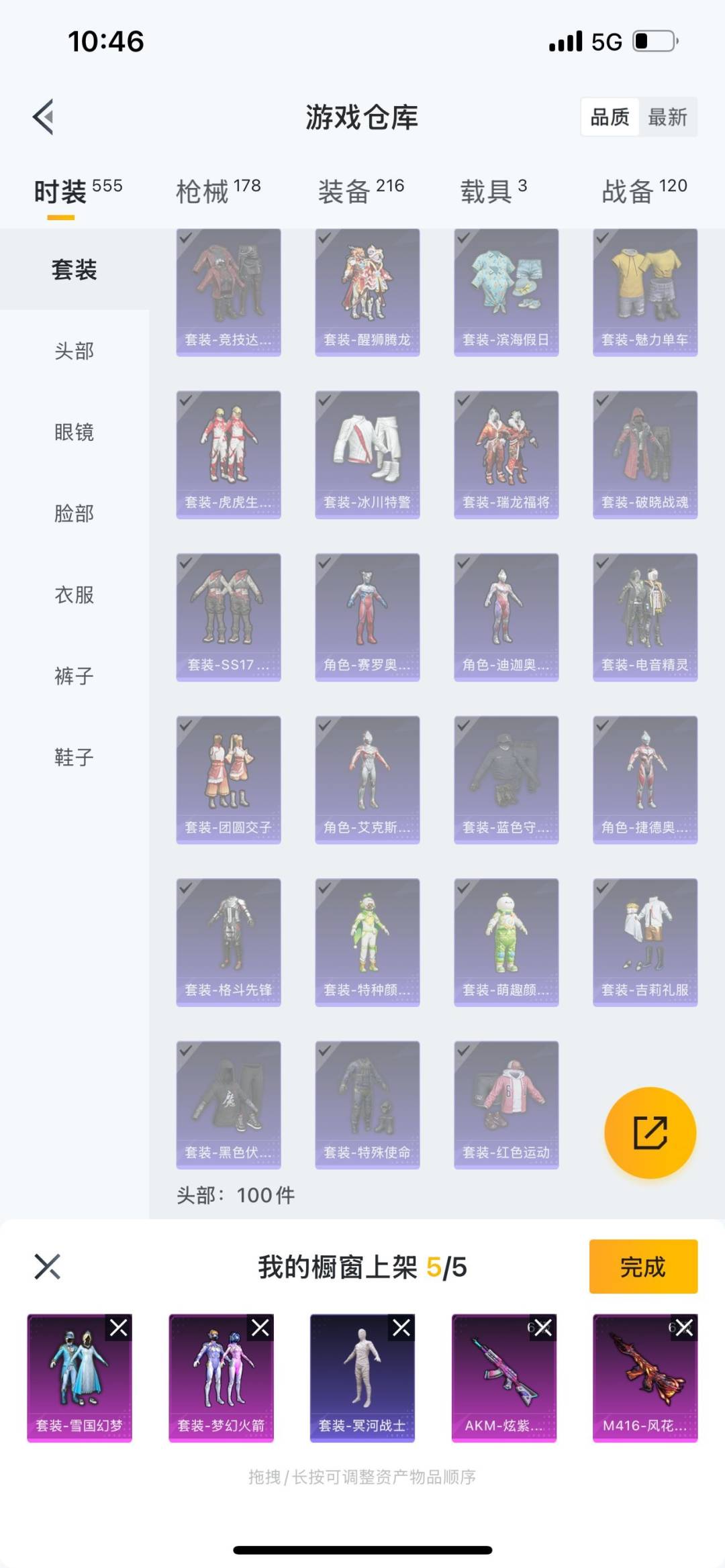The width and height of the screenshot is (725, 1568).
Task: Select the 眼镜 category
Action: click(x=75, y=432)
